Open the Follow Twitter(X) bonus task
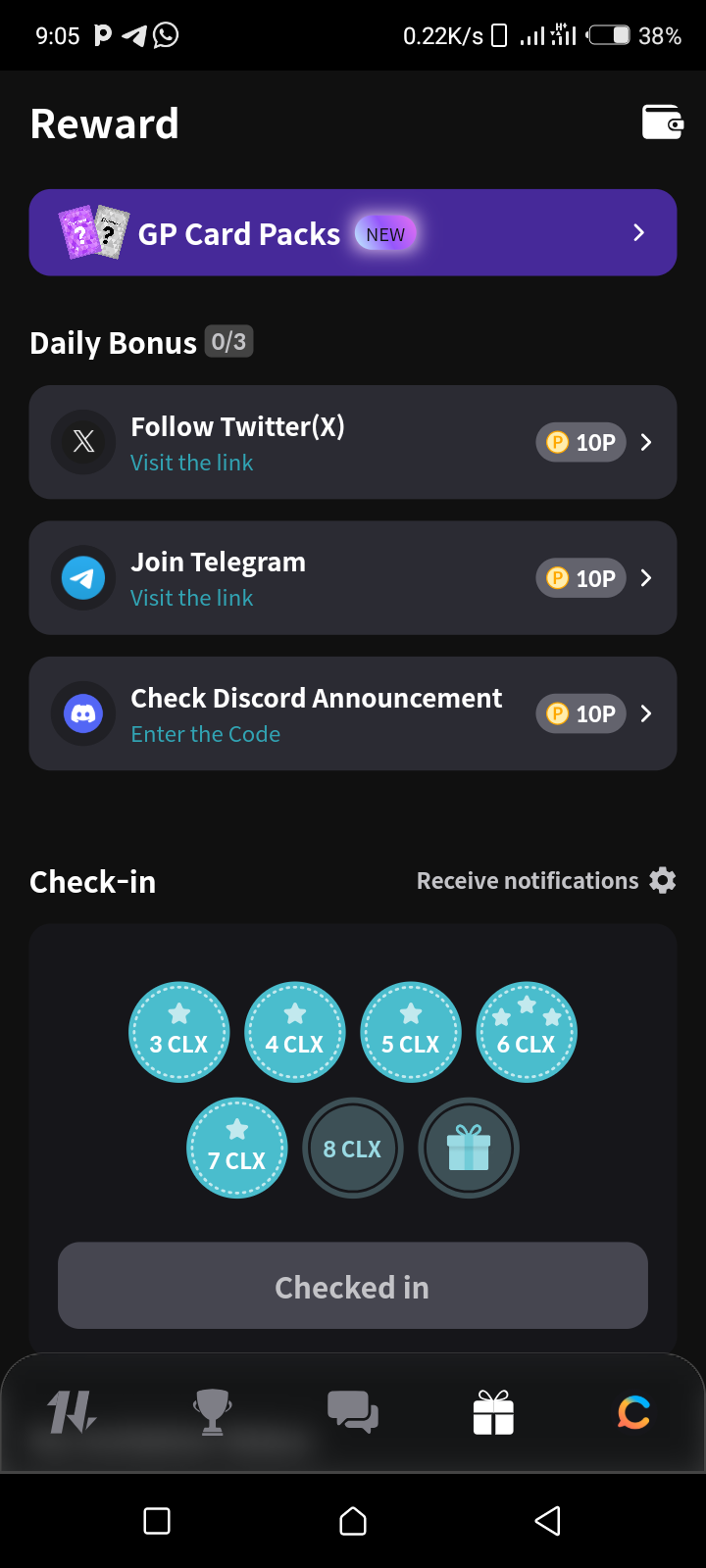Screen dimensions: 706x1568 coord(353,442)
